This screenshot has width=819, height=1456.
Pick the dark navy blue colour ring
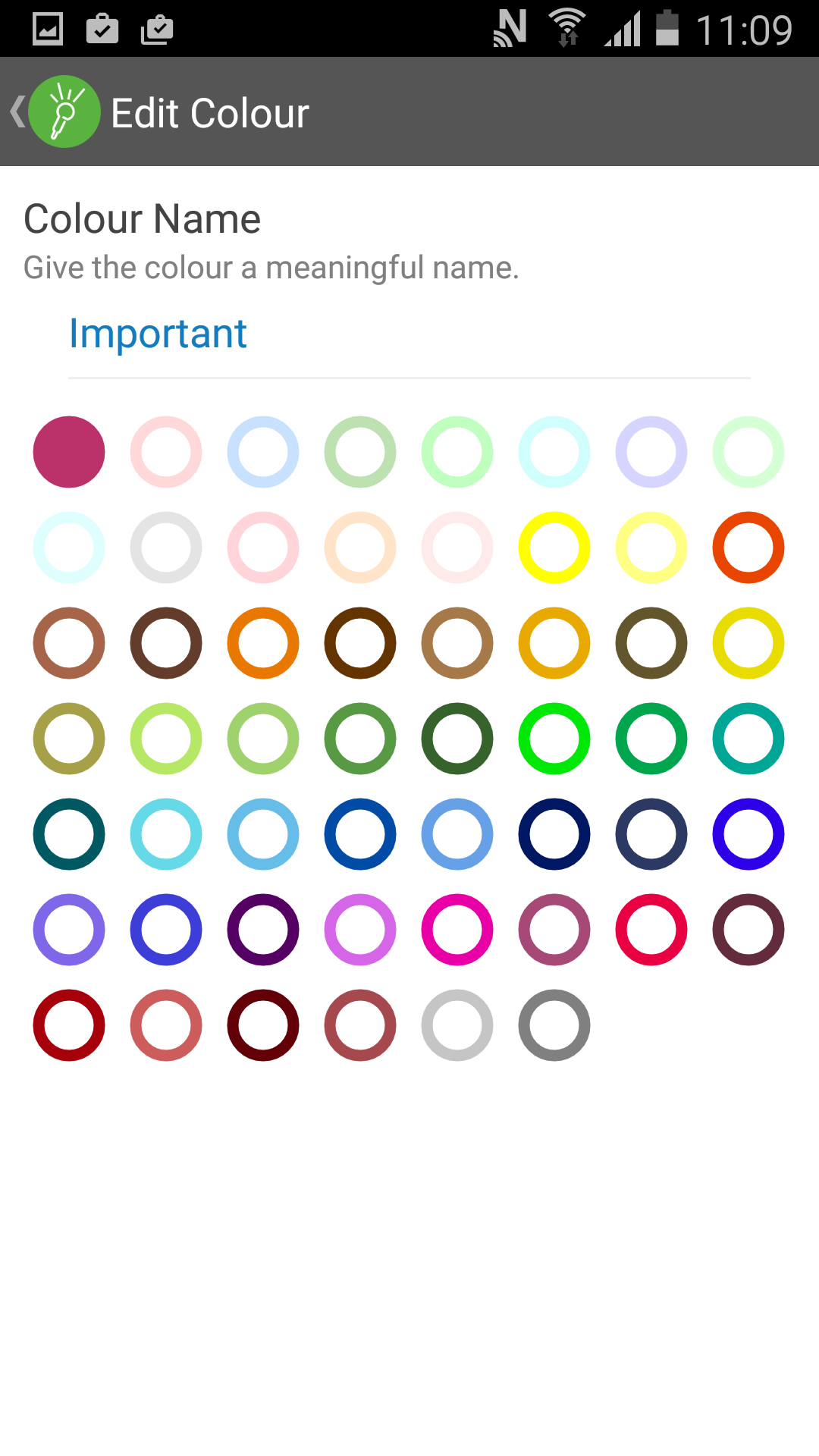pos(554,834)
